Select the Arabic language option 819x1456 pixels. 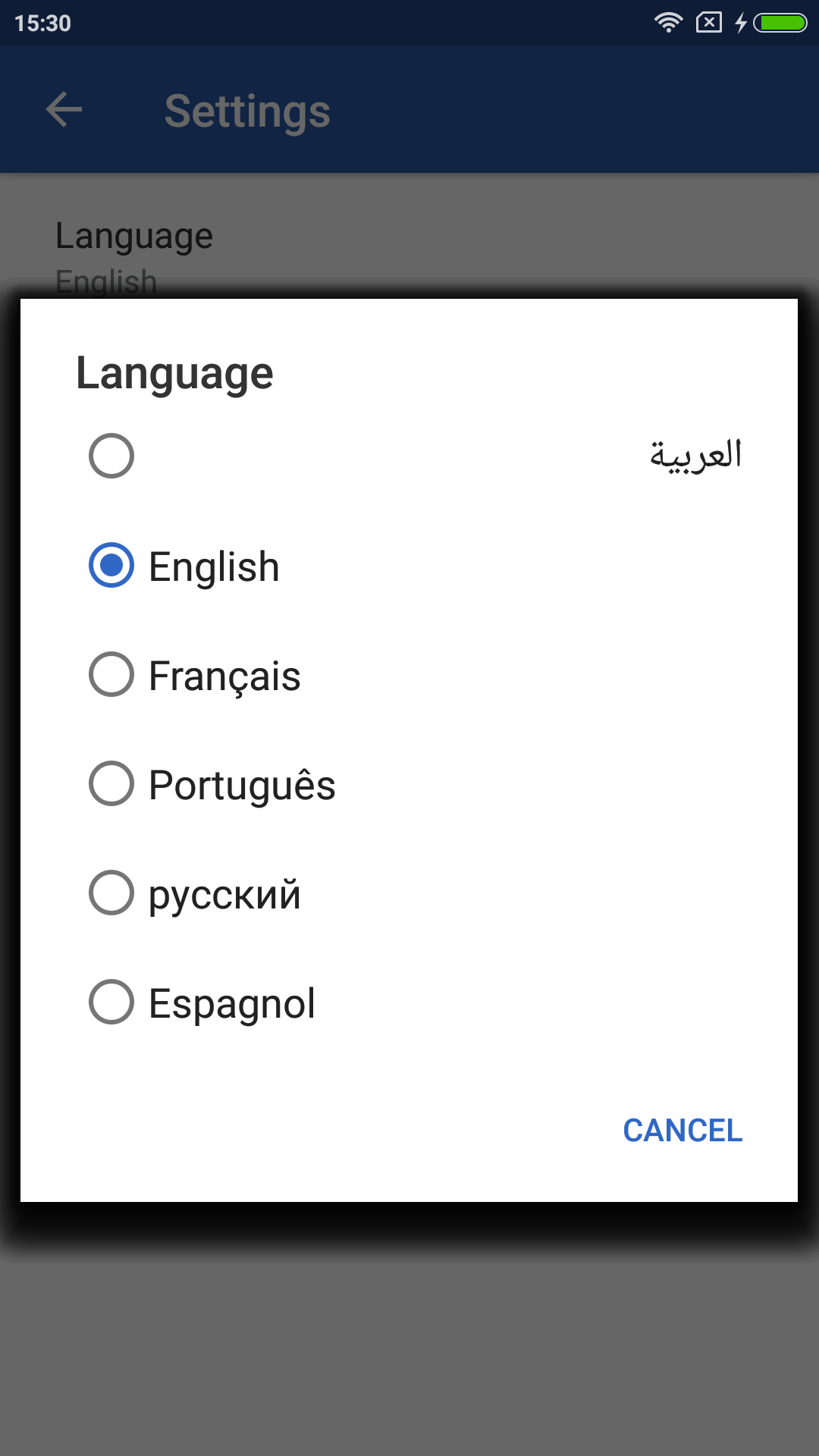pos(409,456)
